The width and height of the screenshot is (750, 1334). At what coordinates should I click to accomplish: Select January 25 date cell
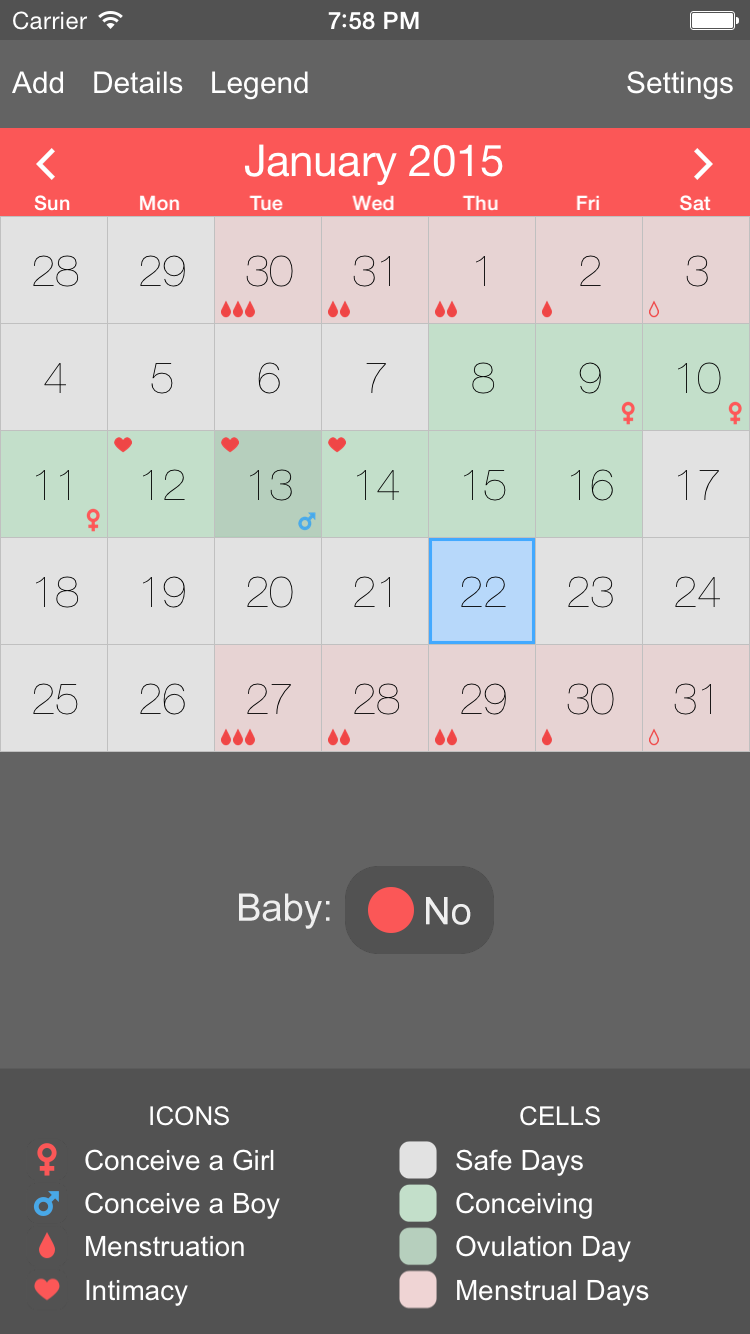click(x=54, y=698)
